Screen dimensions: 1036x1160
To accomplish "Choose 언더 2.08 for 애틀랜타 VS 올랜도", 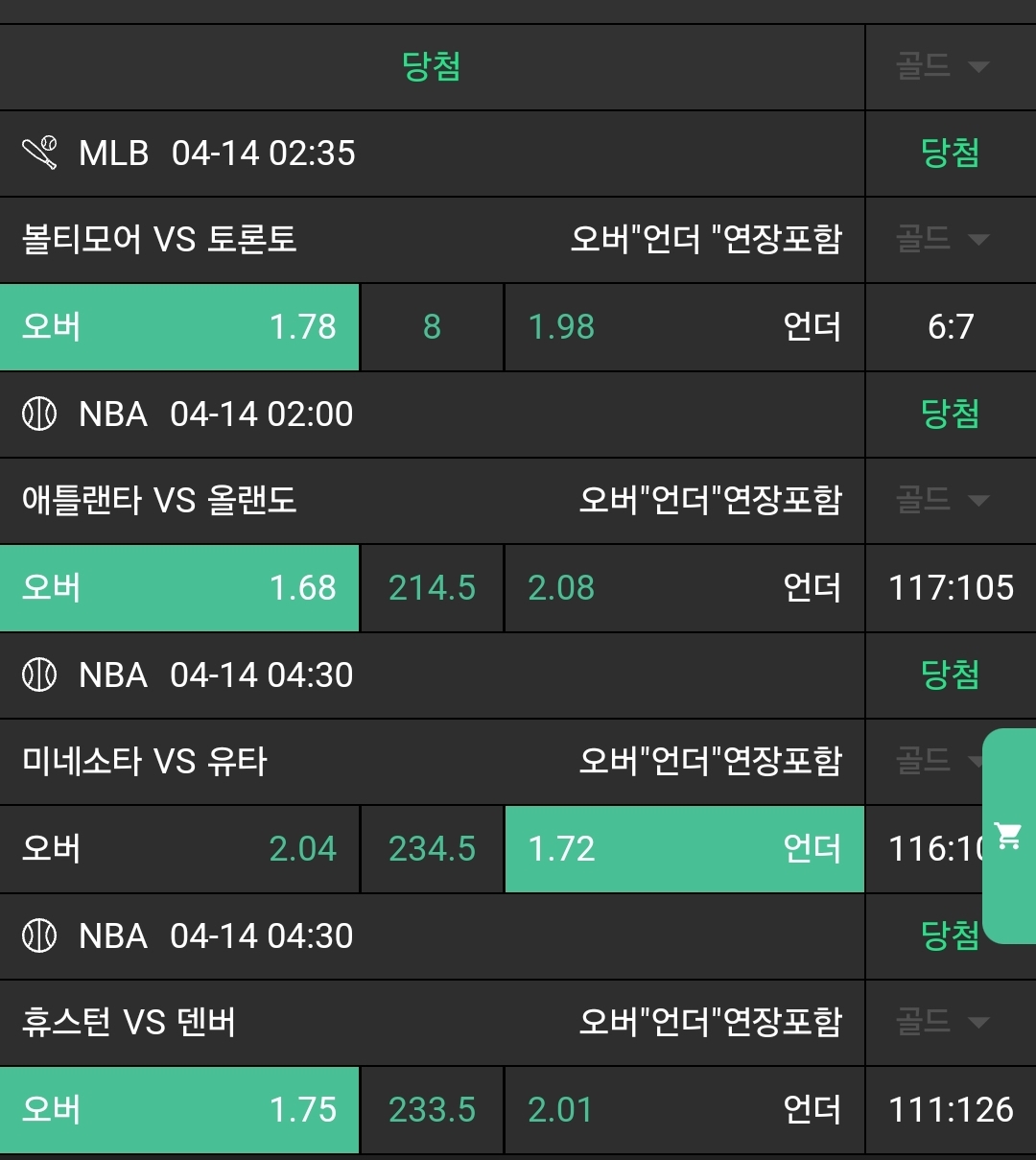I will click(684, 588).
